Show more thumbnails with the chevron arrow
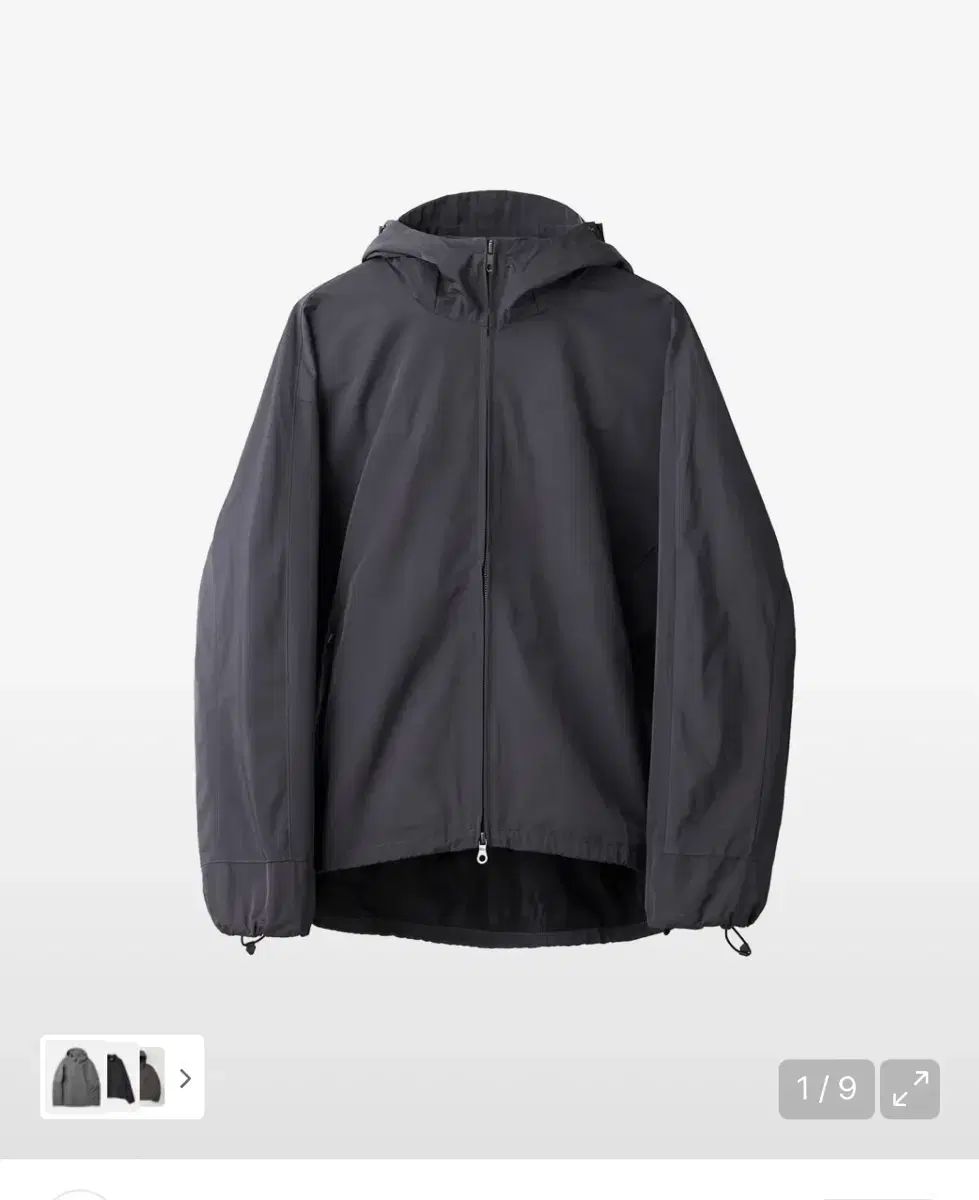 [185, 1078]
